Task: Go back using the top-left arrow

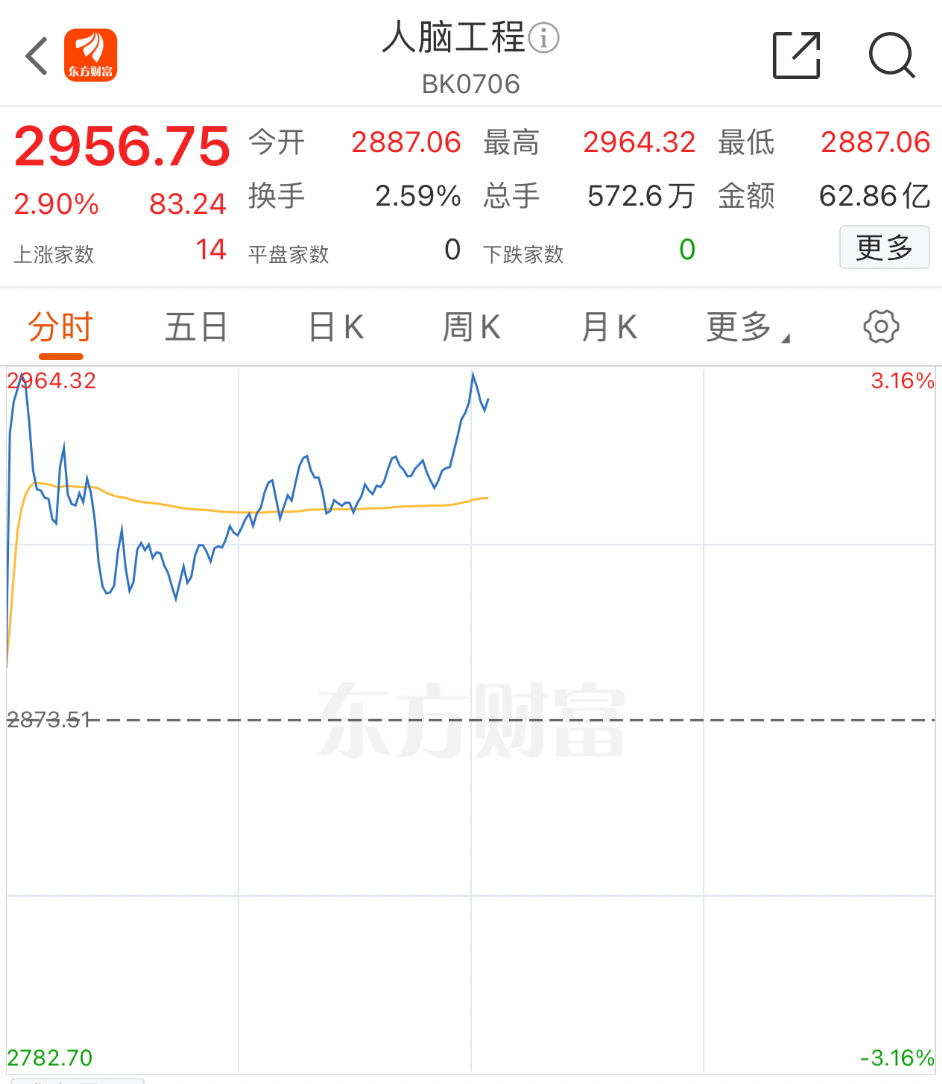Action: coord(37,56)
